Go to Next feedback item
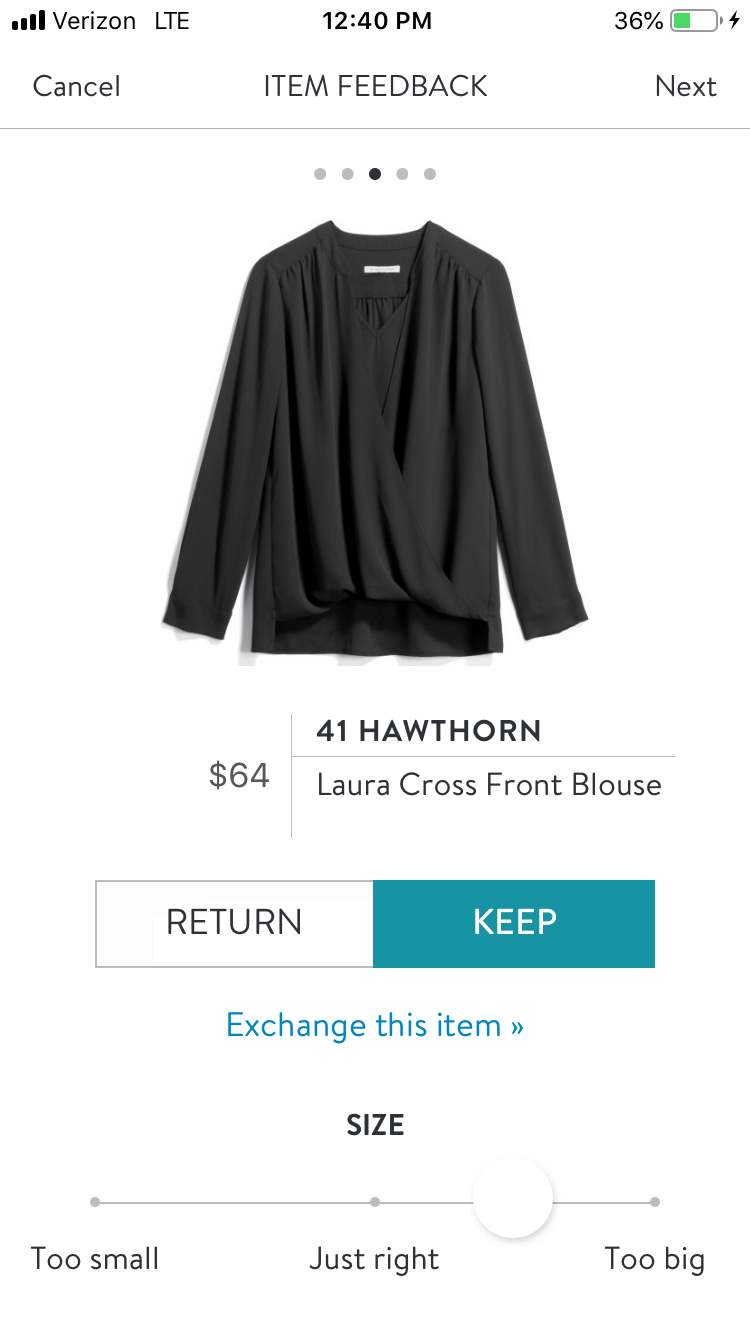The width and height of the screenshot is (750, 1334). pos(685,86)
